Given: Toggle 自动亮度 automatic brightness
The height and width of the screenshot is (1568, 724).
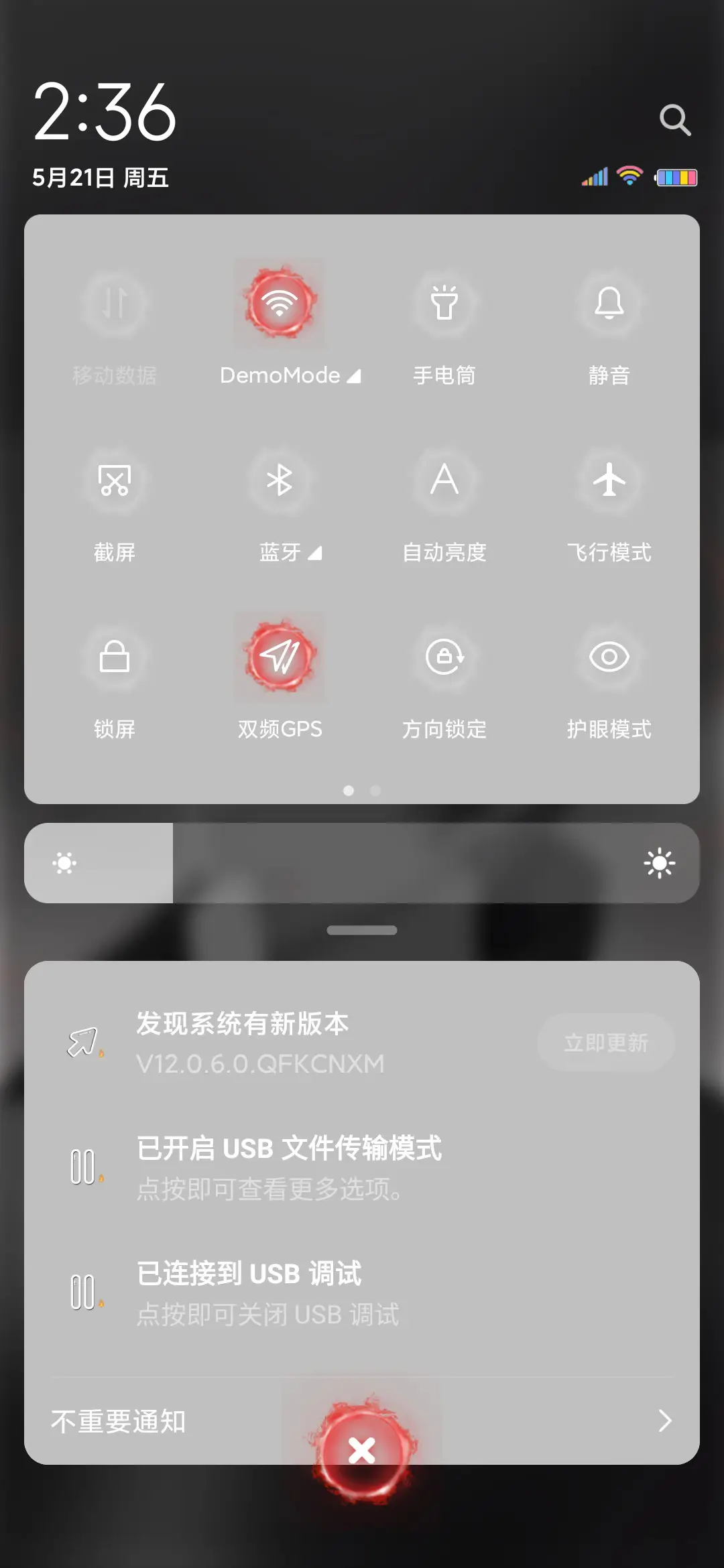Looking at the screenshot, I should click(444, 481).
